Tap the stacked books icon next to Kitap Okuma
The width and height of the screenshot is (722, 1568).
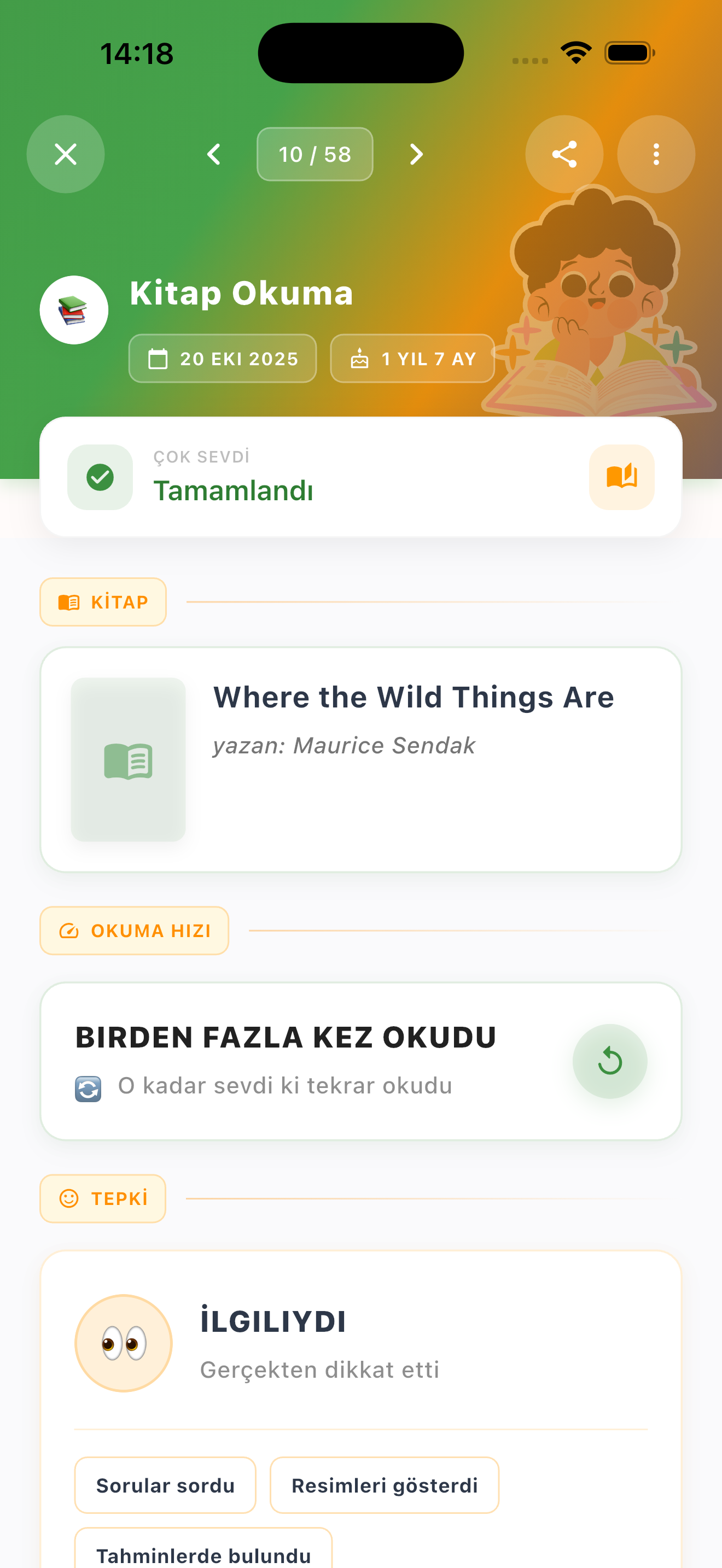[x=73, y=309]
